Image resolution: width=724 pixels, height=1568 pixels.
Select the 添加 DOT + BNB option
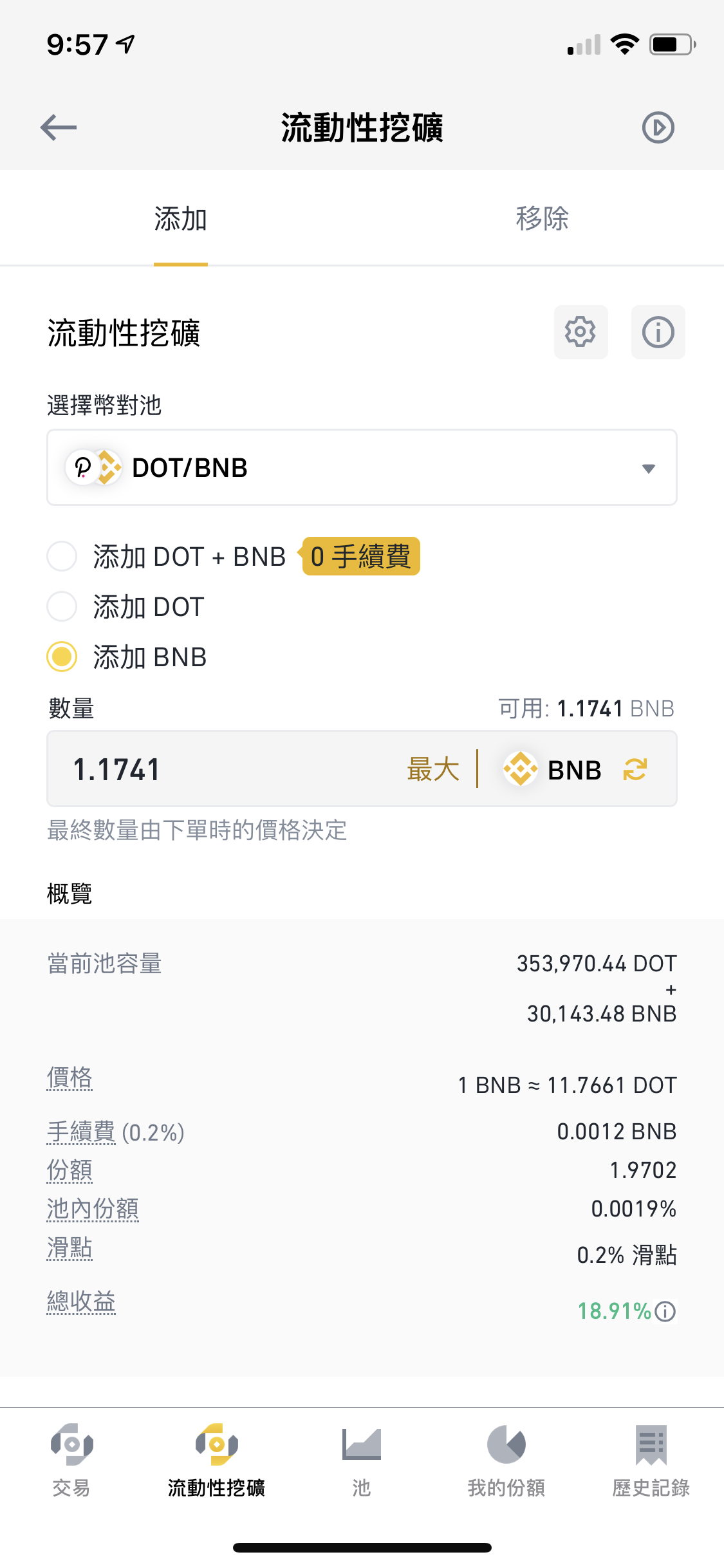pyautogui.click(x=62, y=556)
